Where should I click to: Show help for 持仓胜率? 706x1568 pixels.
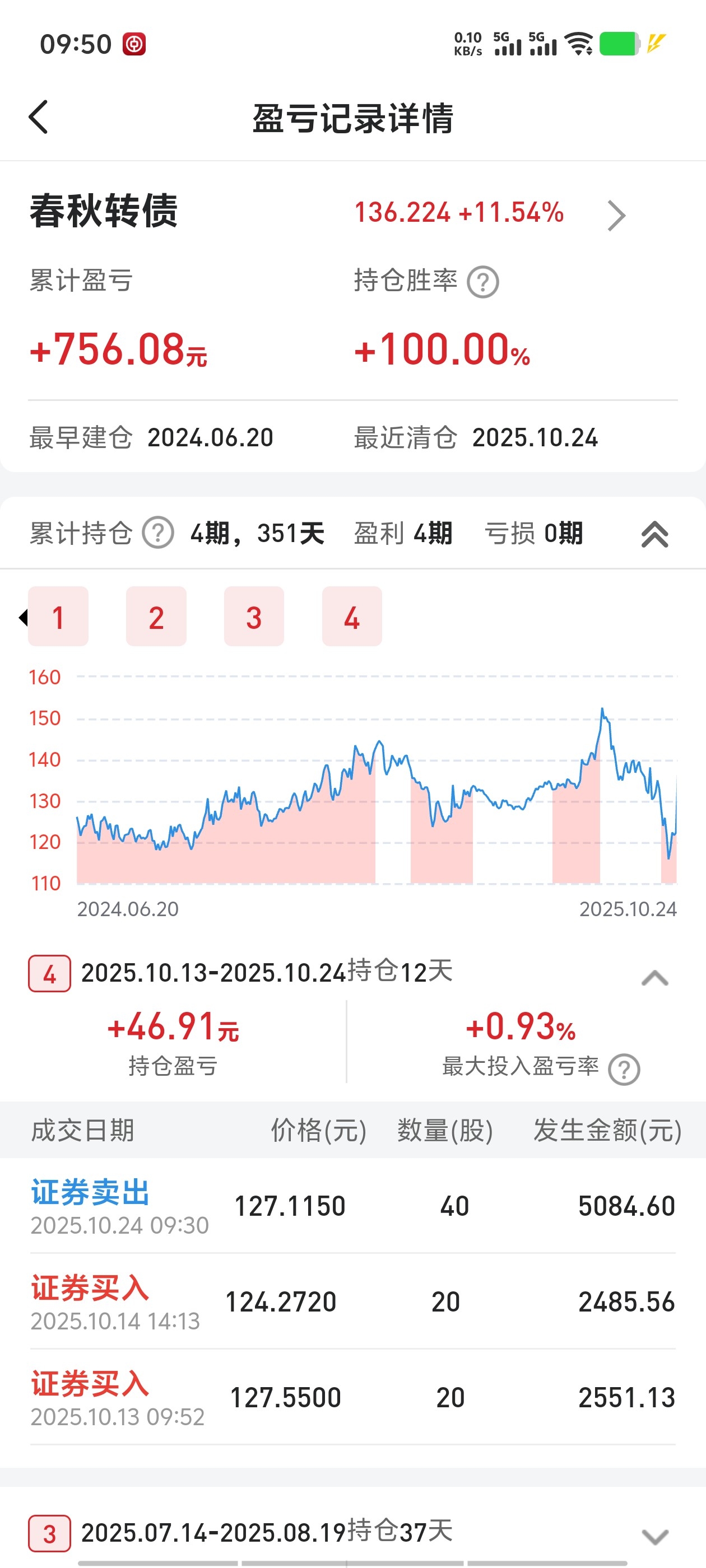(x=483, y=282)
